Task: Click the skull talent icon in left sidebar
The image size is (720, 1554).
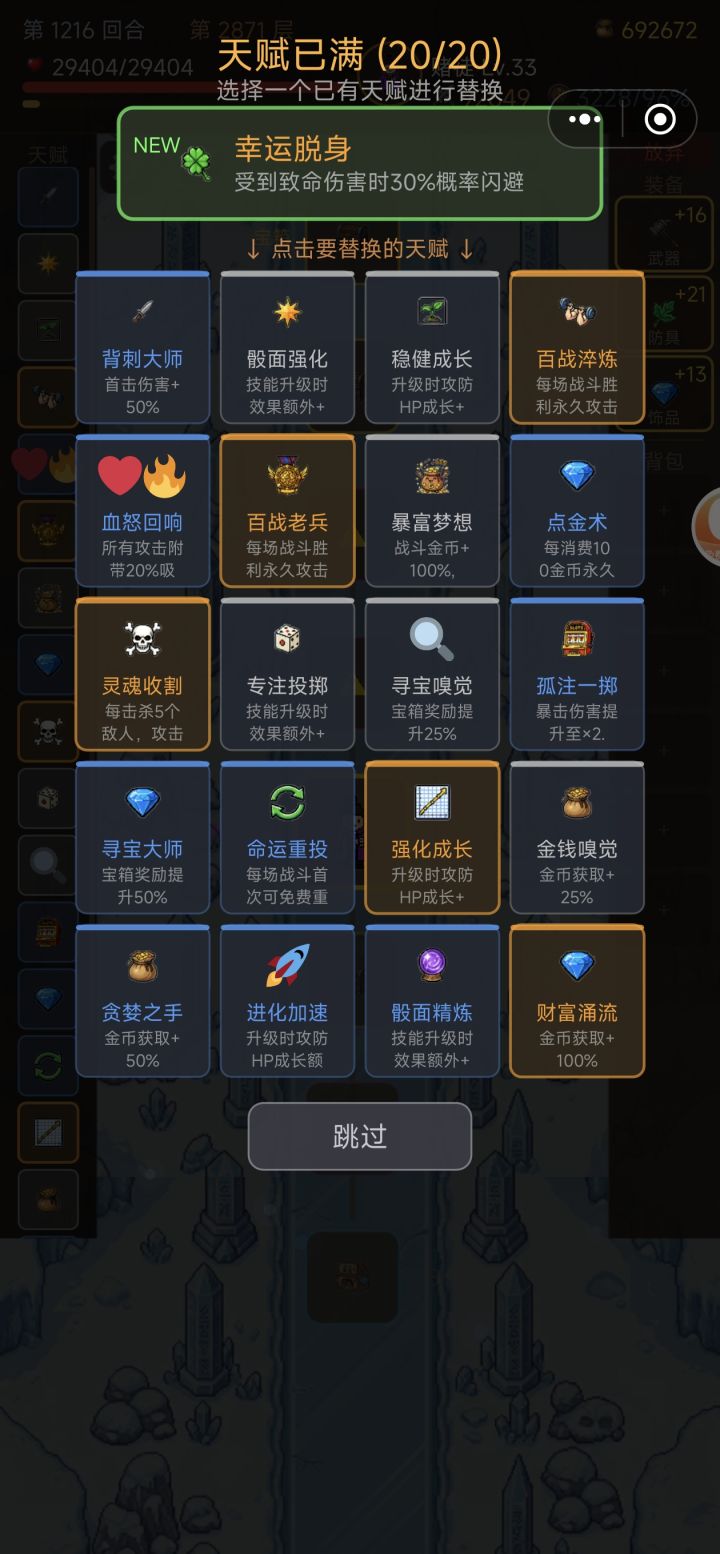Action: [47, 733]
